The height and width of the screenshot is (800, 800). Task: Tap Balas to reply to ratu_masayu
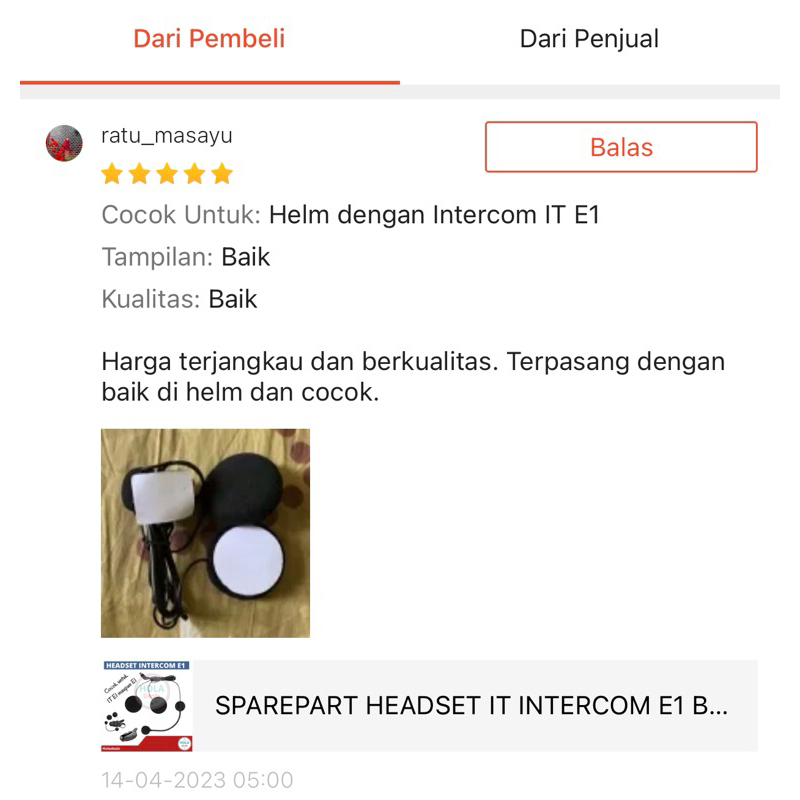coord(621,148)
